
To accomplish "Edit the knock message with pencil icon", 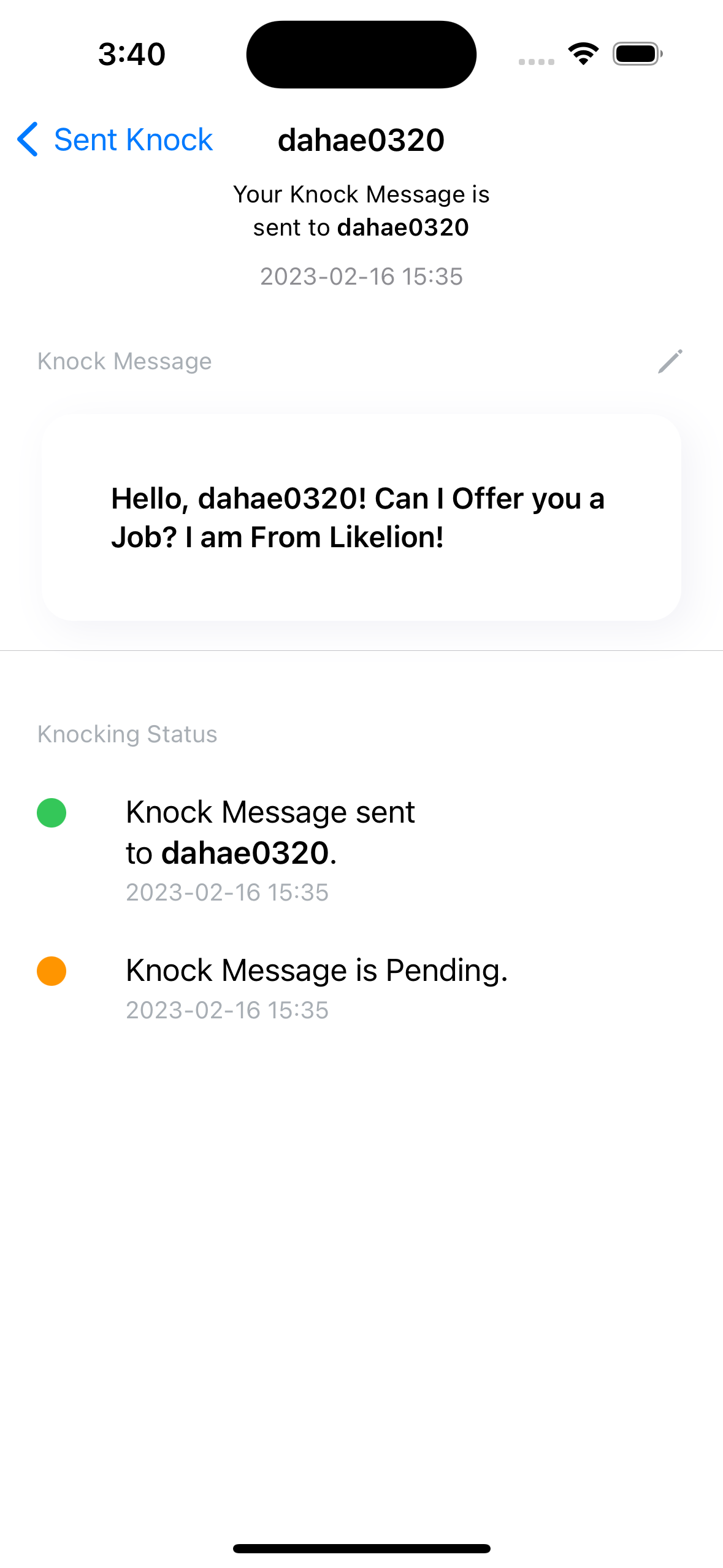I will (670, 361).
